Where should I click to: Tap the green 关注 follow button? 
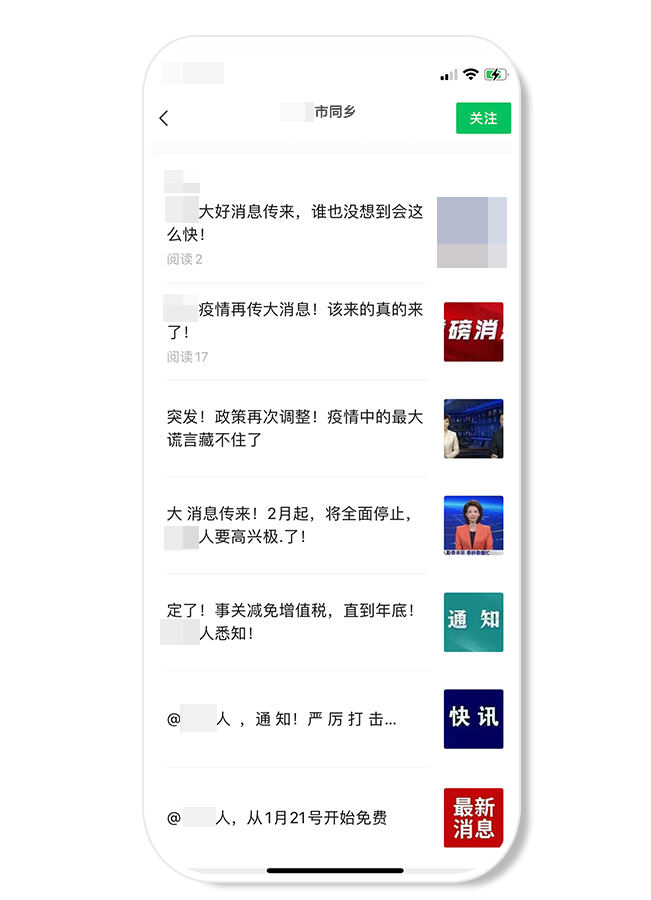(x=483, y=118)
